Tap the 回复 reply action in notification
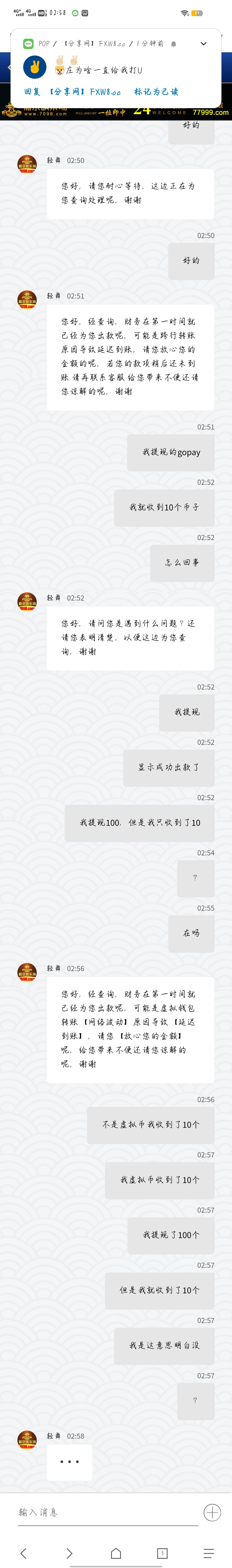The height and width of the screenshot is (1568, 232). pos(32,92)
